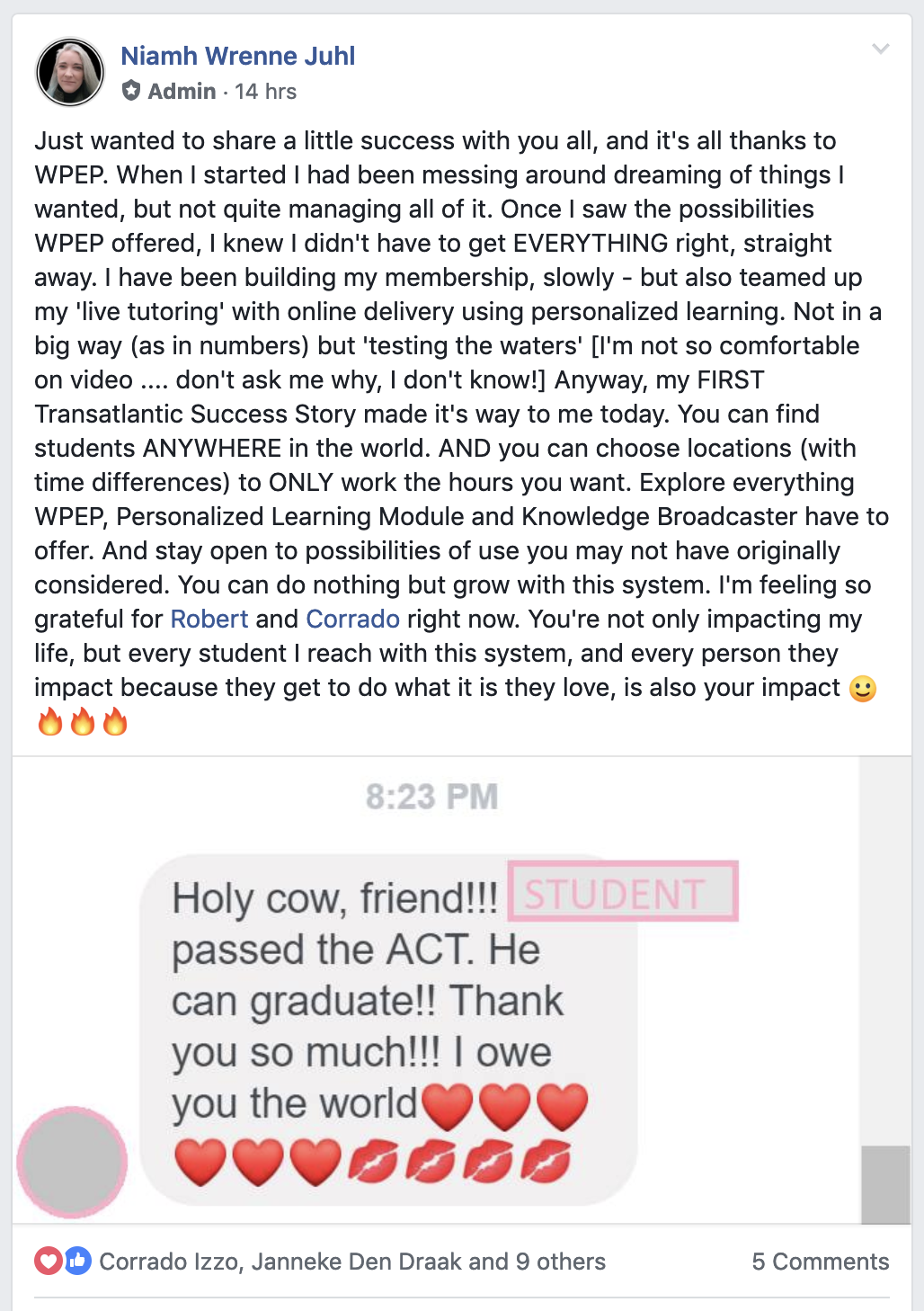This screenshot has height=1311, width=924.
Task: Open the 5 Comments
Action: pos(820,1262)
